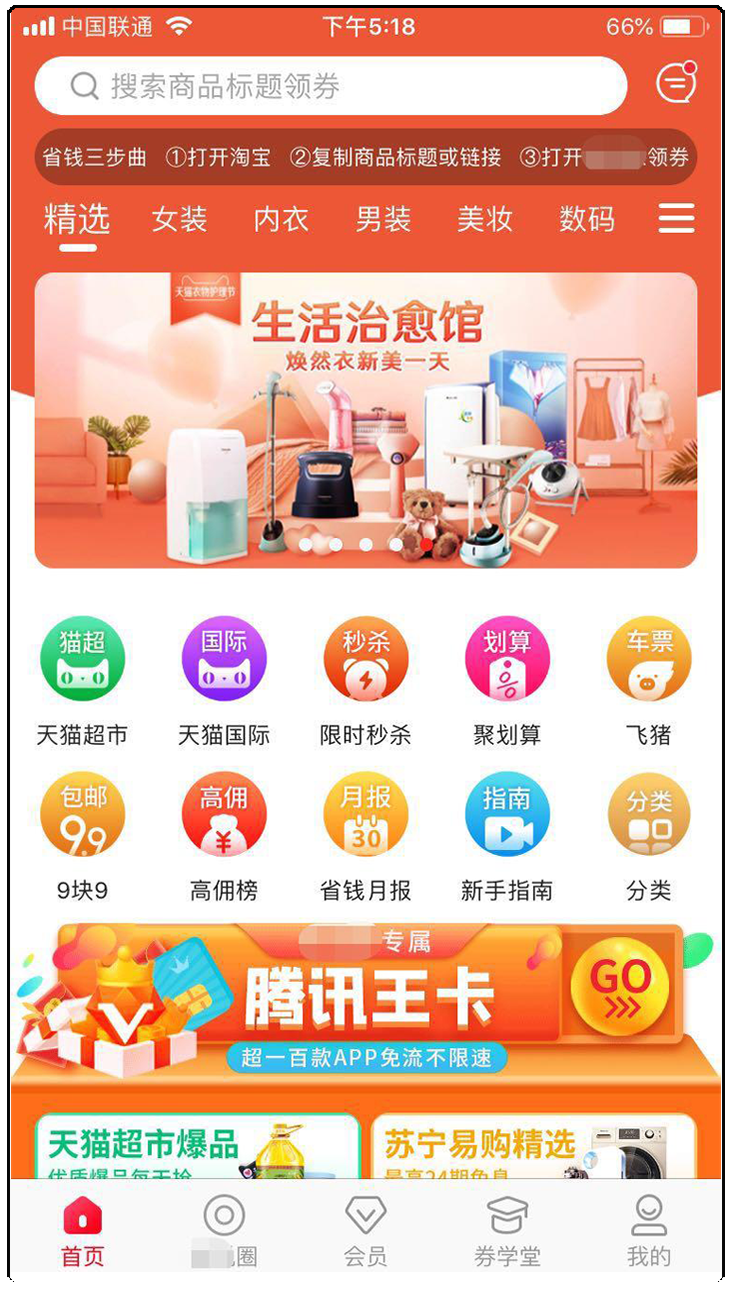Open the 券学堂 tab
This screenshot has width=732, height=1299.
click(507, 1231)
